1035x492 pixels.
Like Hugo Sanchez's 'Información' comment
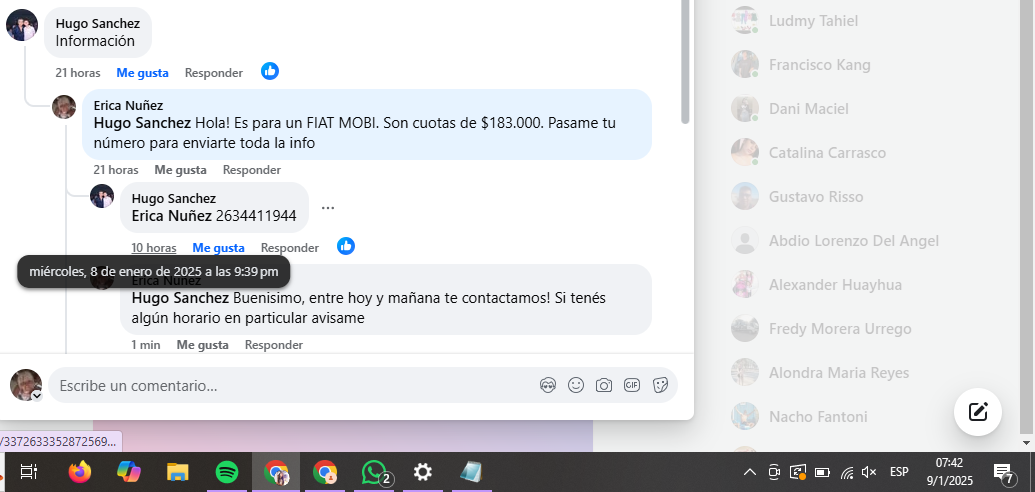coord(142,73)
